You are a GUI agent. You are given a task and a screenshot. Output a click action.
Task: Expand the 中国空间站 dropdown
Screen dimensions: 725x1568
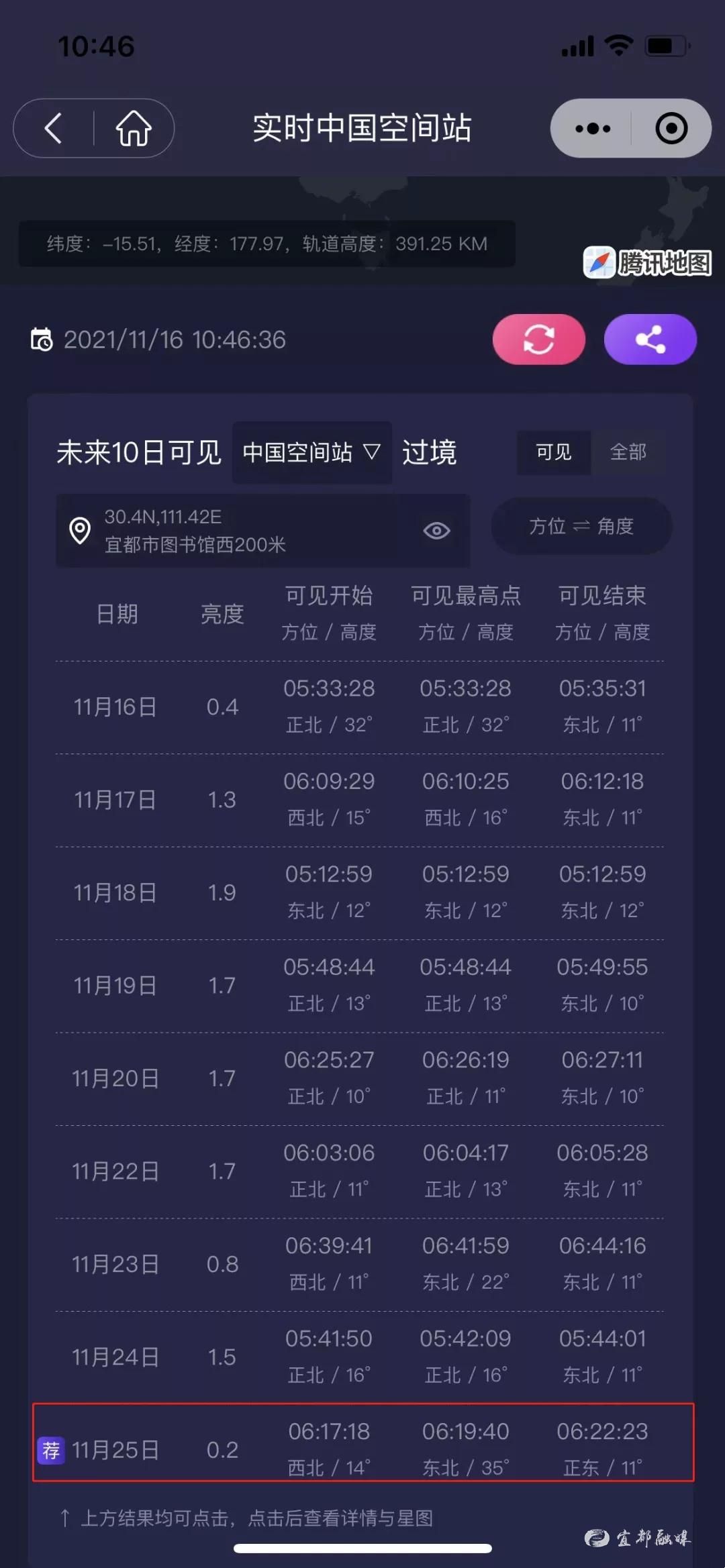(x=311, y=452)
